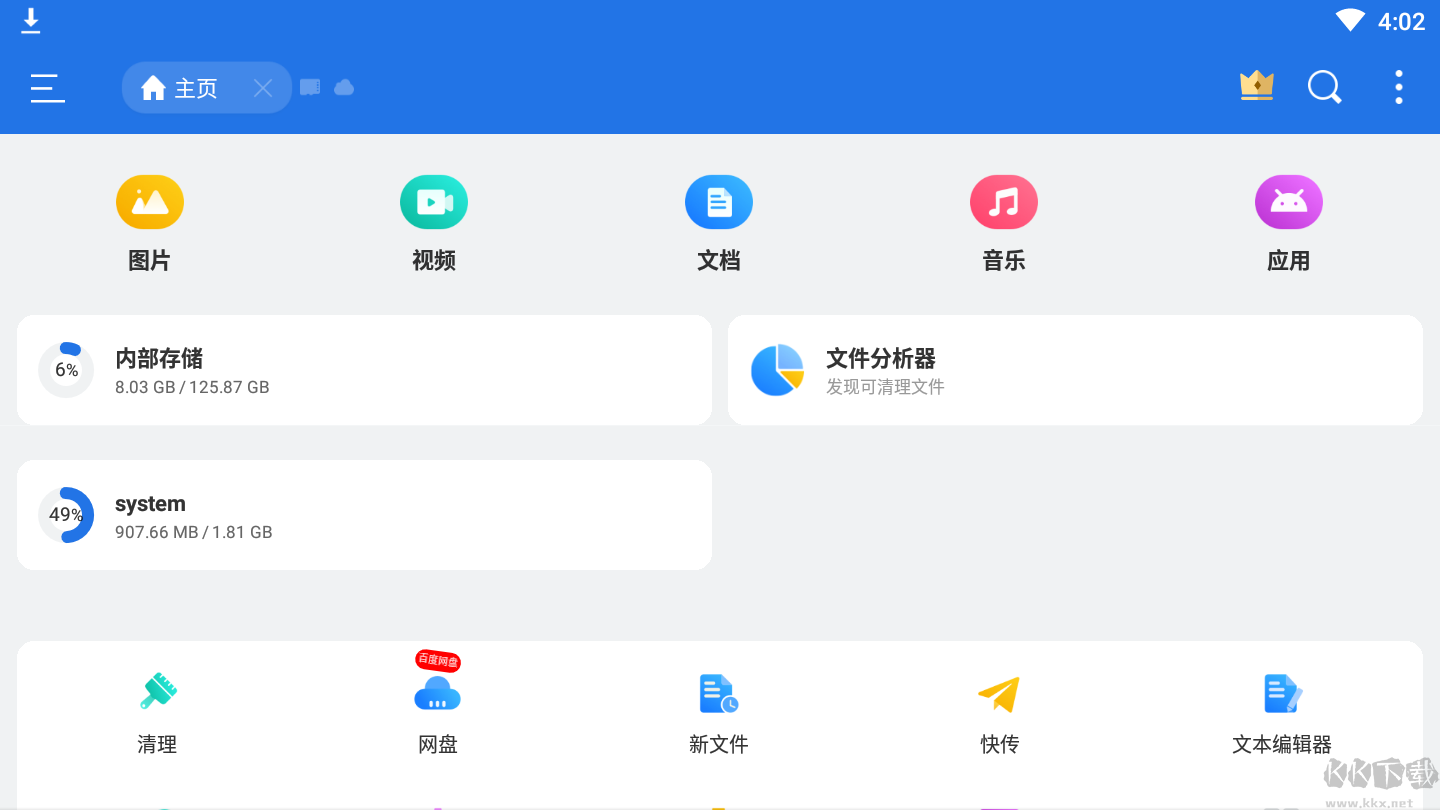The height and width of the screenshot is (810, 1440).
Task: Browse 视频 category
Action: click(434, 222)
